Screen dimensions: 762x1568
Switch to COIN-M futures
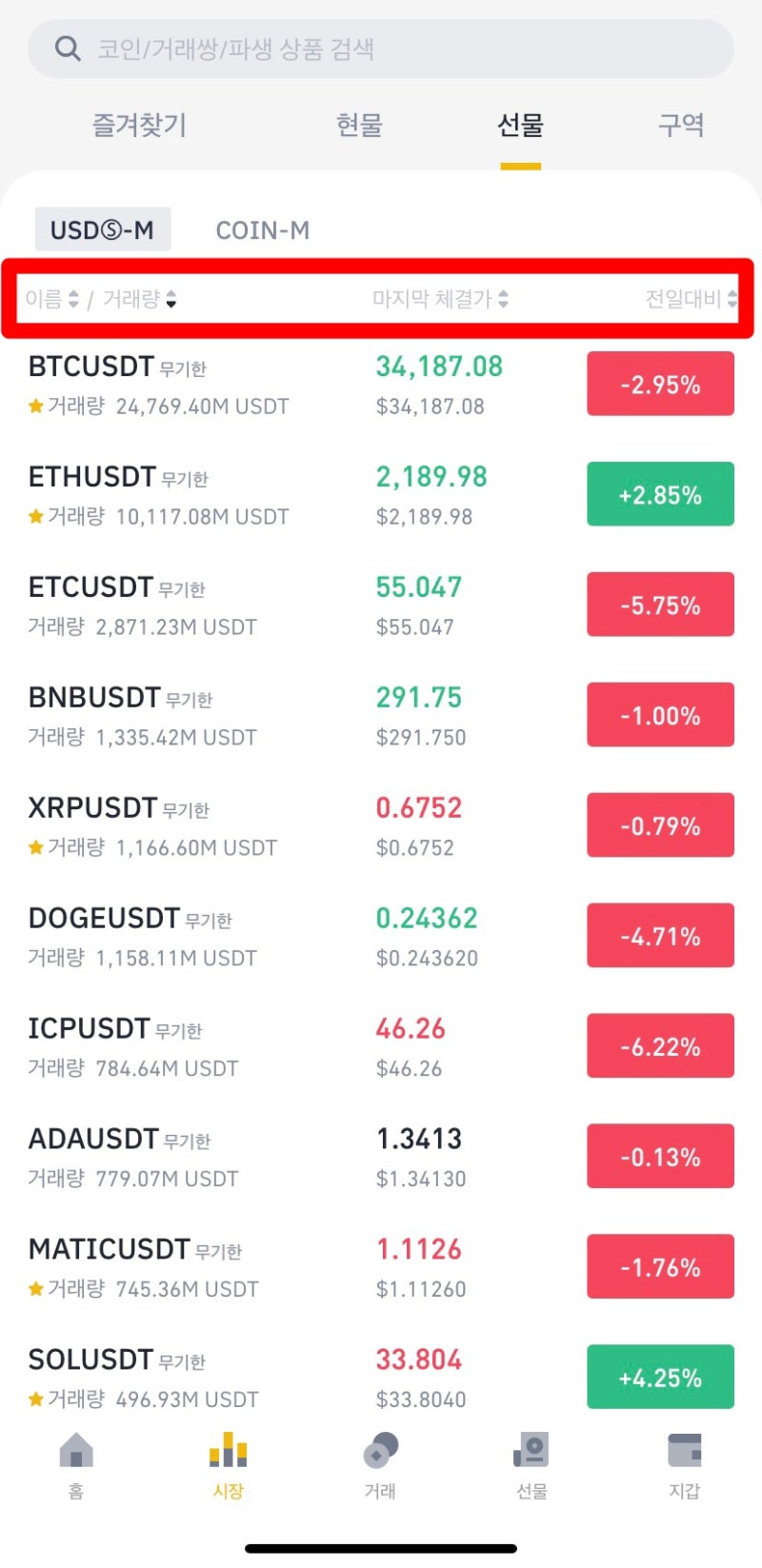(x=263, y=230)
